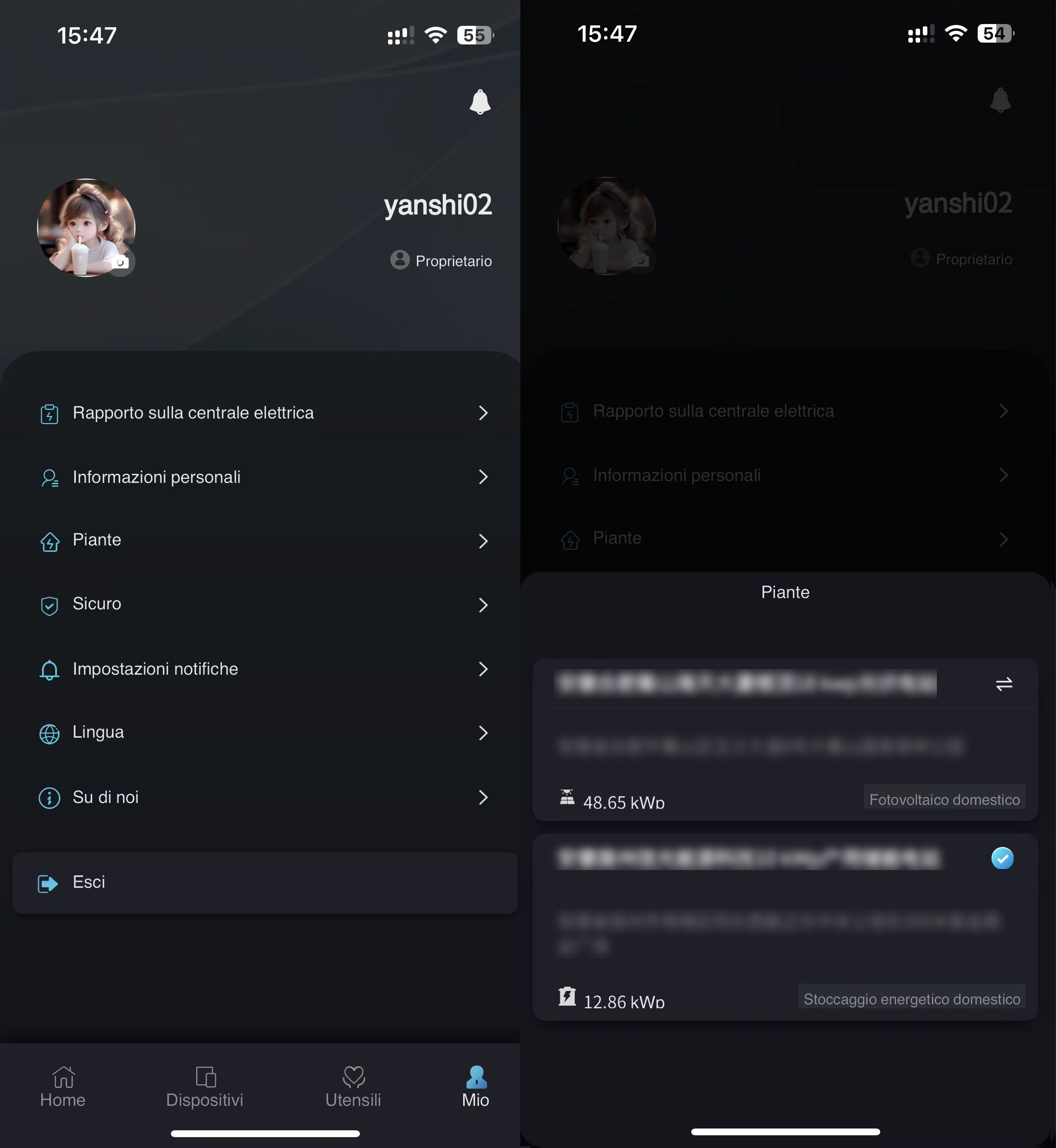Tap the blue checkmark on the 12.86 kWp plant
1057x1148 pixels.
(x=1002, y=858)
